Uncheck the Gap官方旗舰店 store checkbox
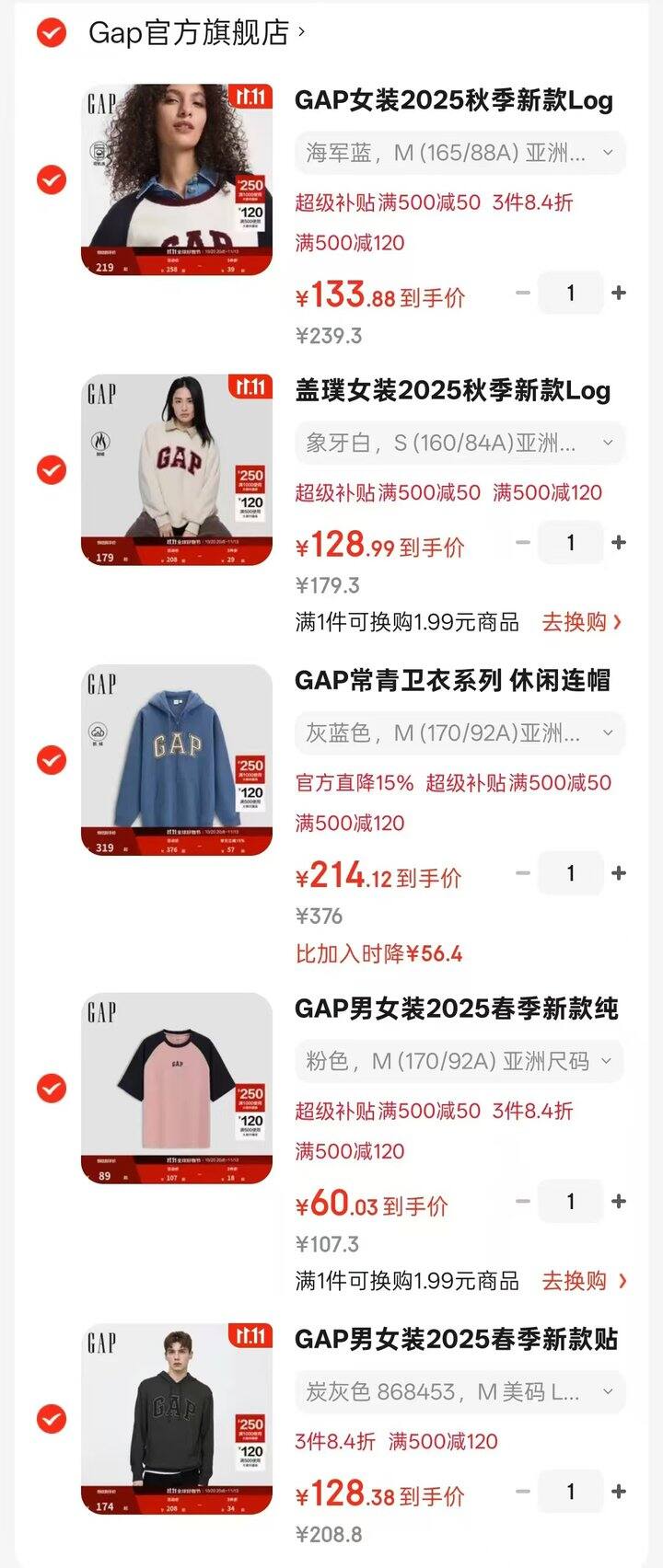This screenshot has height=1568, width=663. (x=52, y=33)
